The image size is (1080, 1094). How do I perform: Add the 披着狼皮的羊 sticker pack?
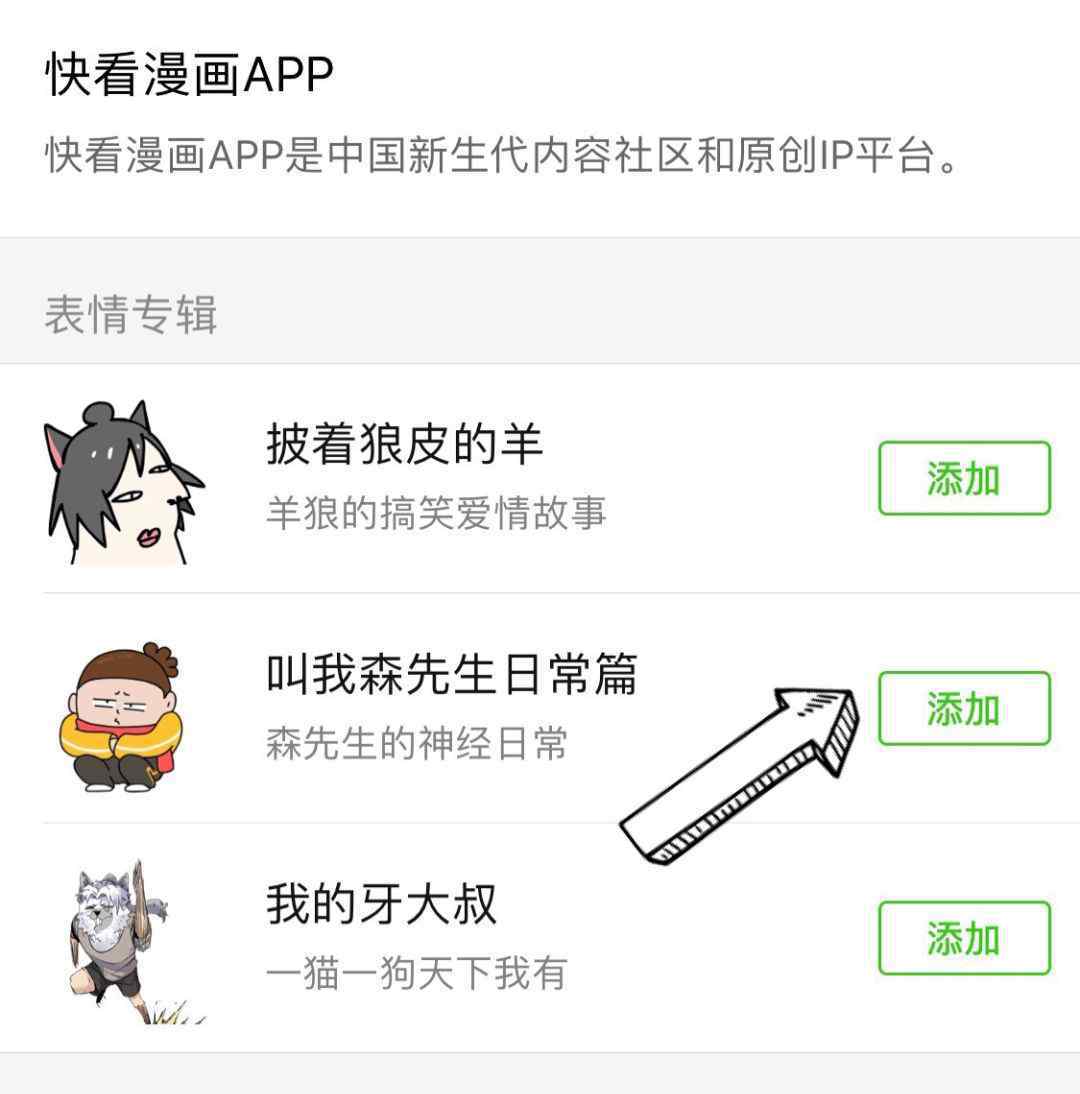click(964, 479)
